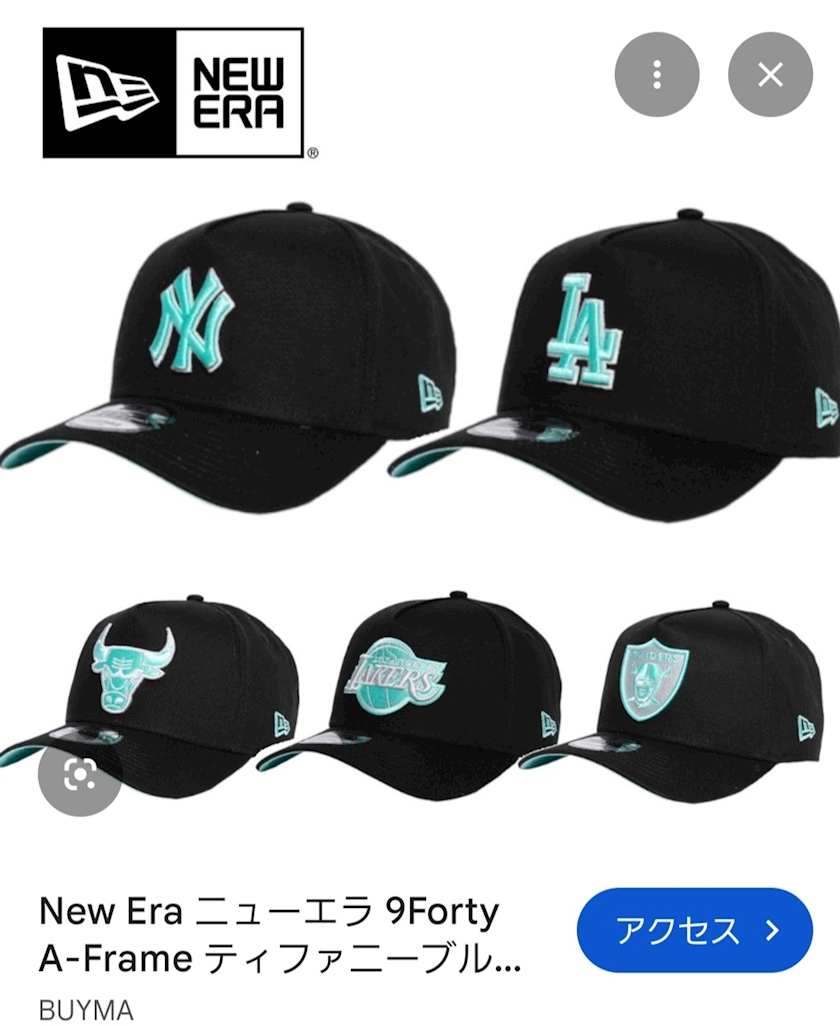Open the three-dot overflow menu
This screenshot has width=840, height=1026.
click(657, 75)
